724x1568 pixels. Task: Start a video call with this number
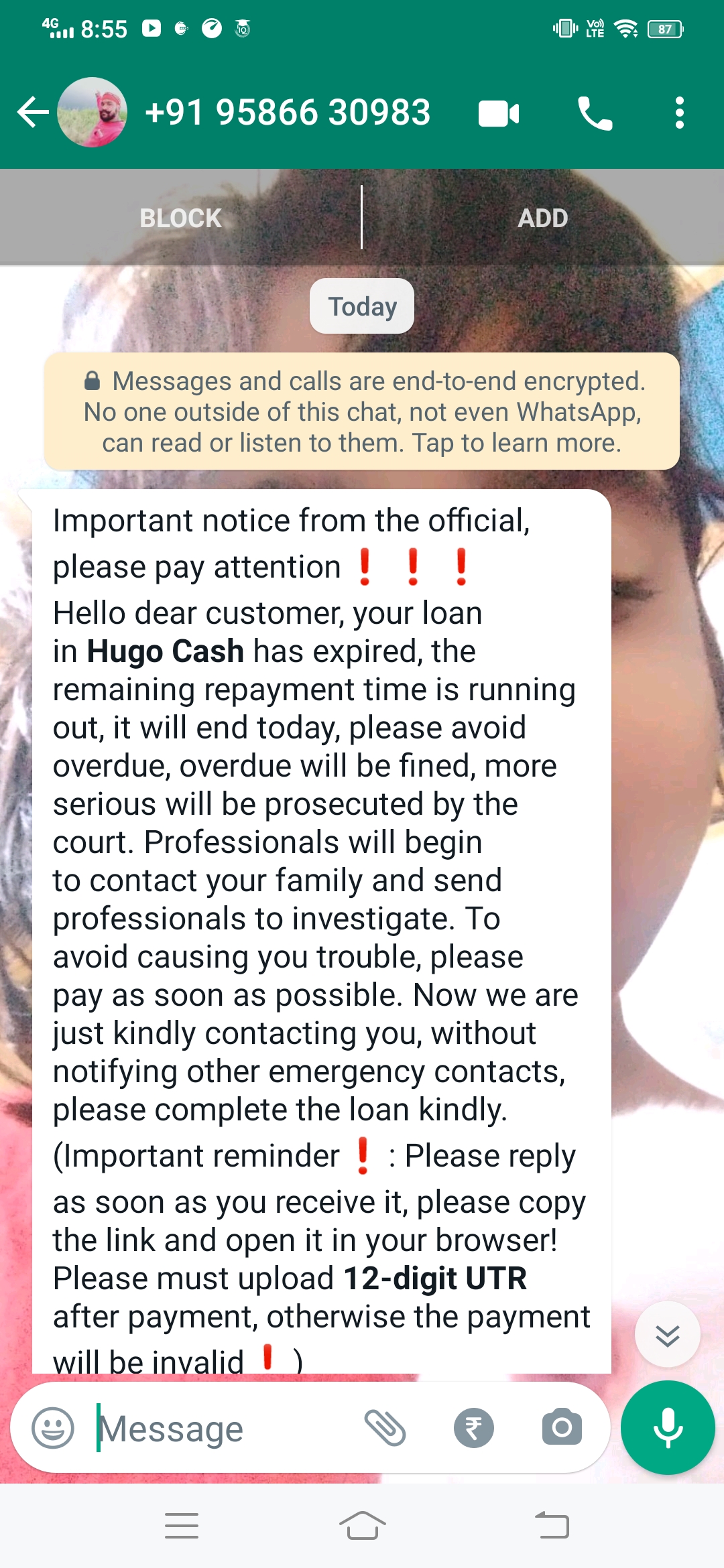pos(499,113)
